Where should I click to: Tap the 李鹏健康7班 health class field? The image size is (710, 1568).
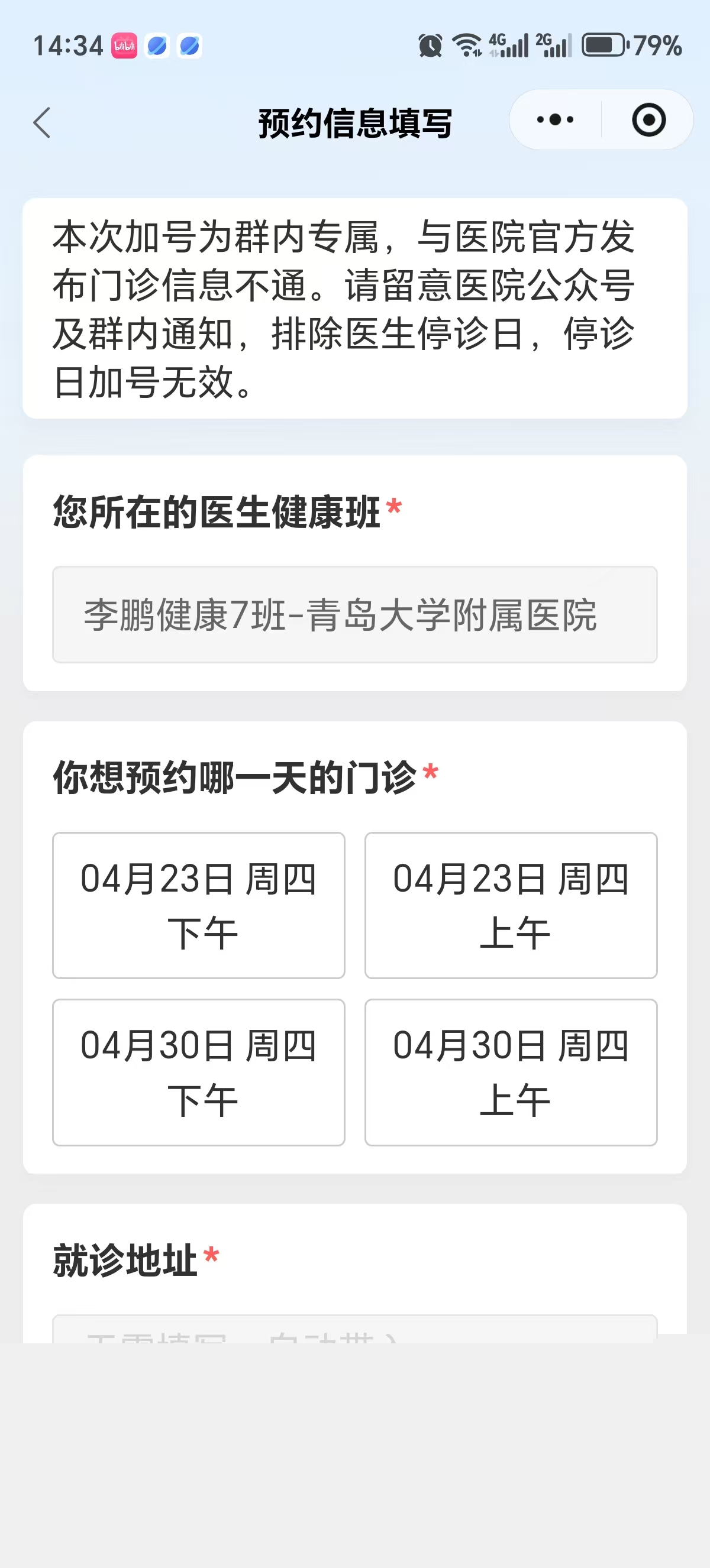pyautogui.click(x=354, y=614)
